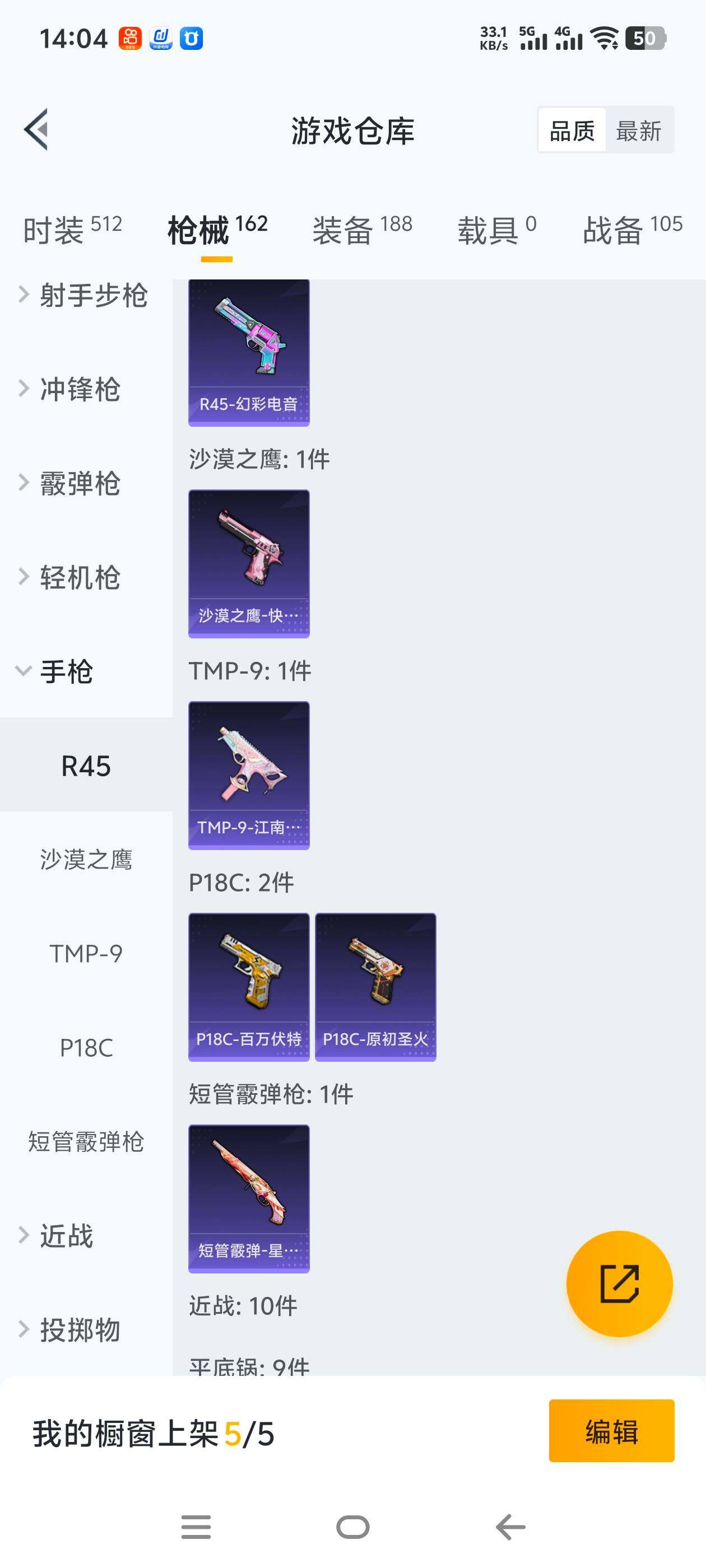The image size is (706, 1568).
Task: Tap the triangular back button in navigation bar
Action: tap(510, 1527)
